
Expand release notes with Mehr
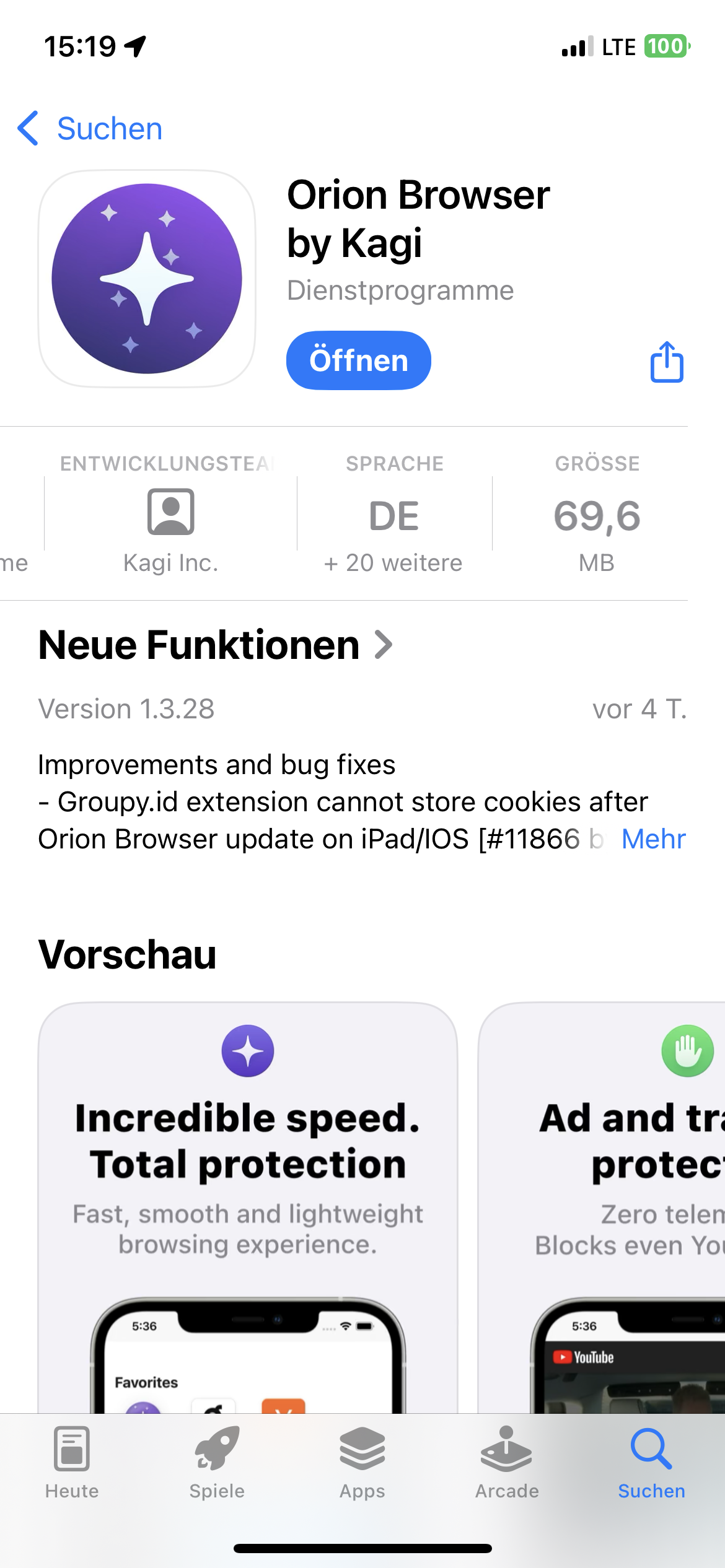coord(653,839)
